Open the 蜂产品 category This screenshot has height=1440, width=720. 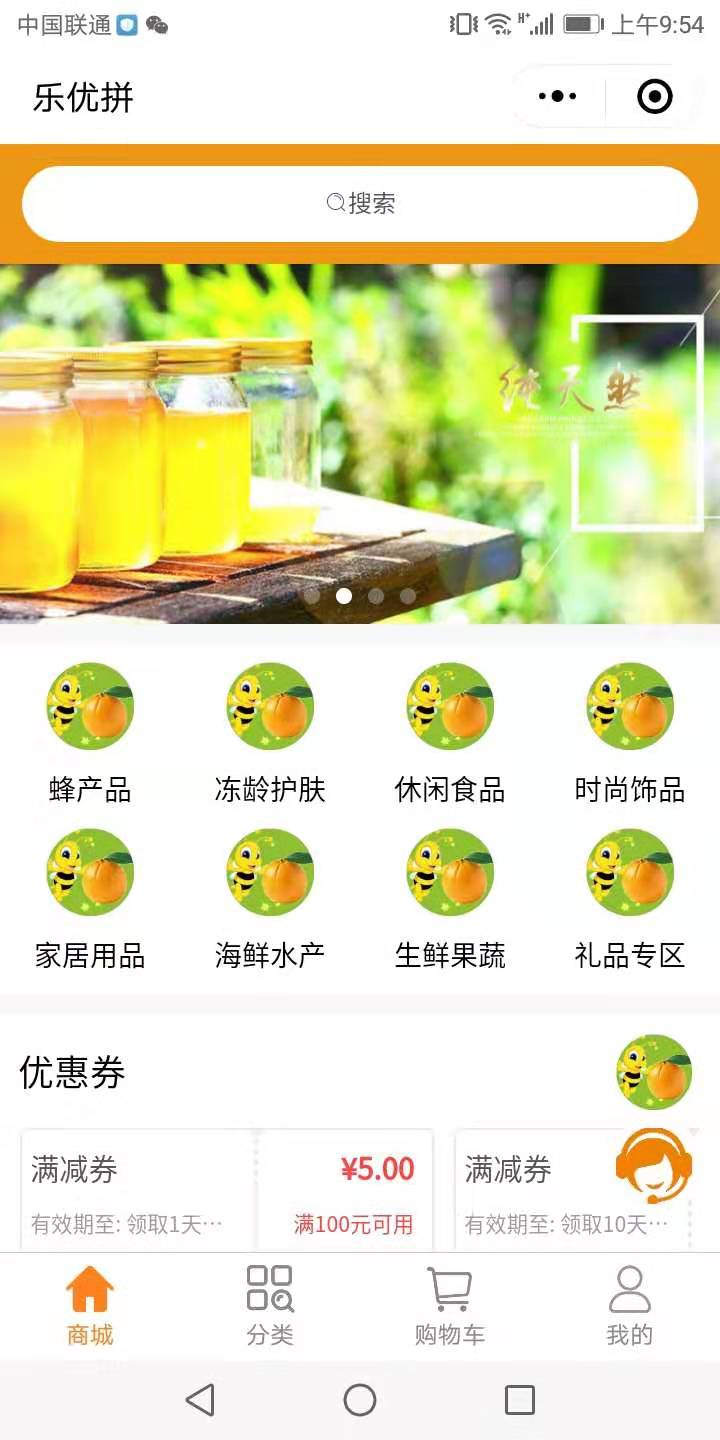90,732
